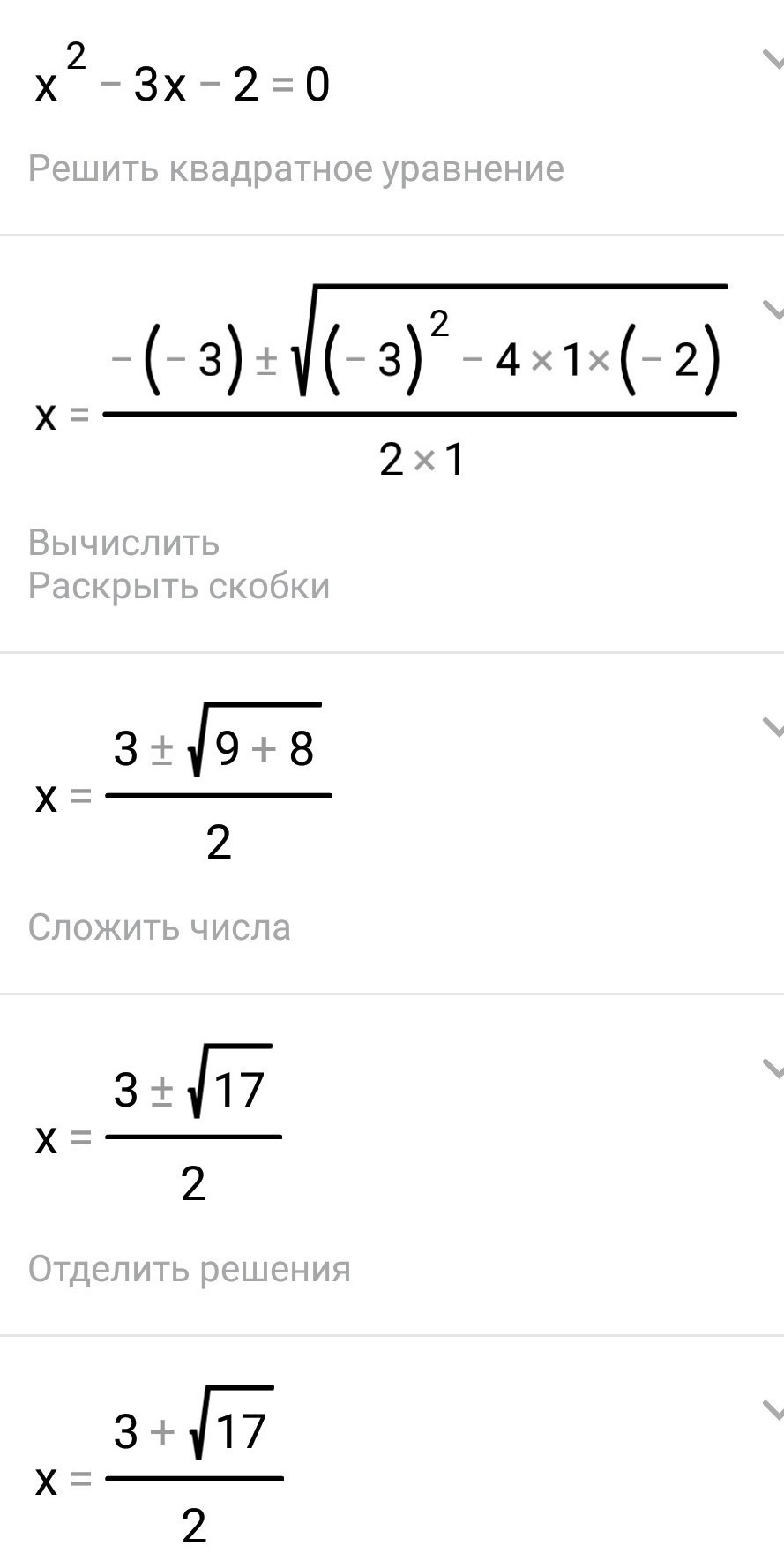The image size is (784, 1561).
Task: Expand the x² − 3x − 2 = 0 step
Action: pyautogui.click(x=773, y=59)
